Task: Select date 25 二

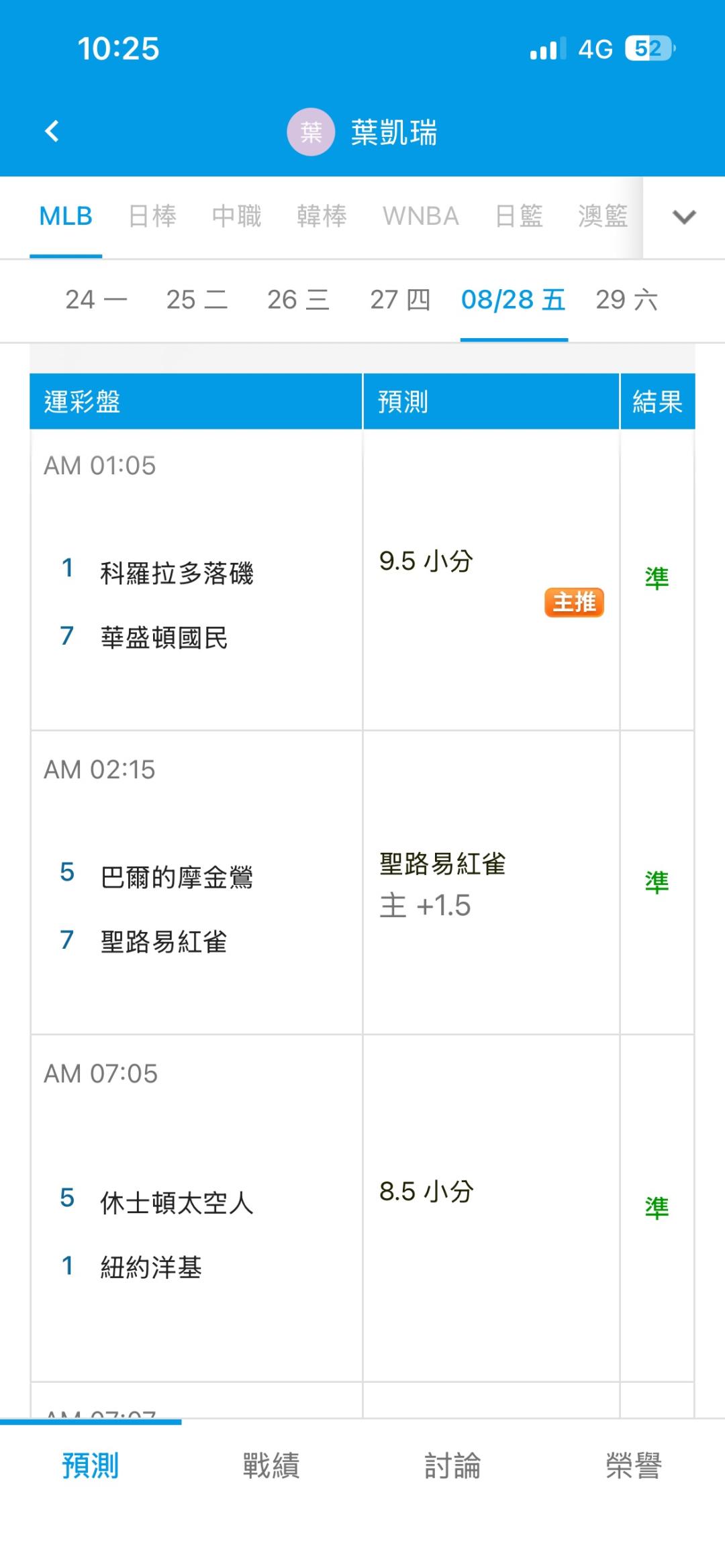Action: point(197,299)
